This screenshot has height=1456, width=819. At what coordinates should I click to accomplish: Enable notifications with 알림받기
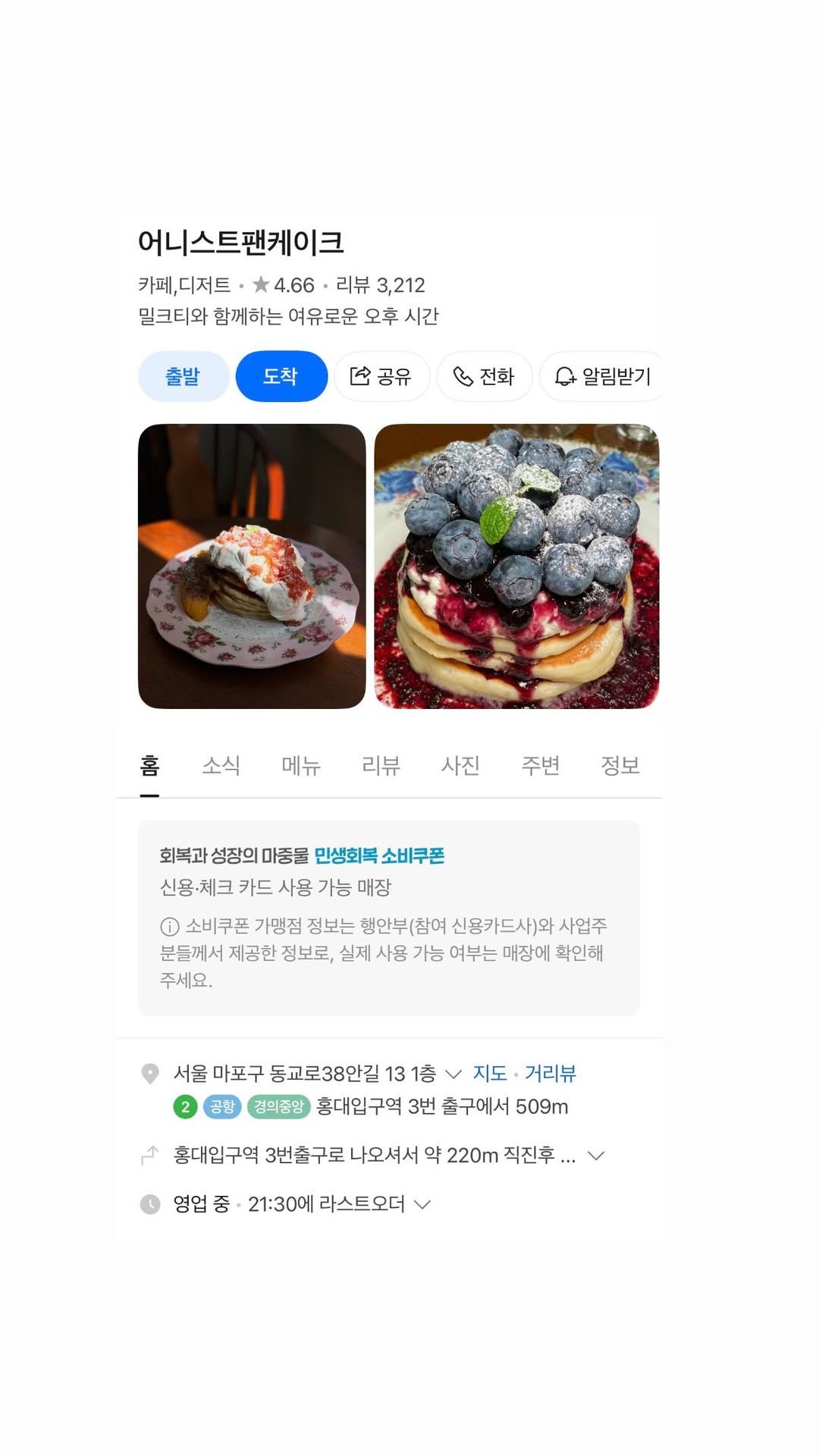[x=603, y=376]
